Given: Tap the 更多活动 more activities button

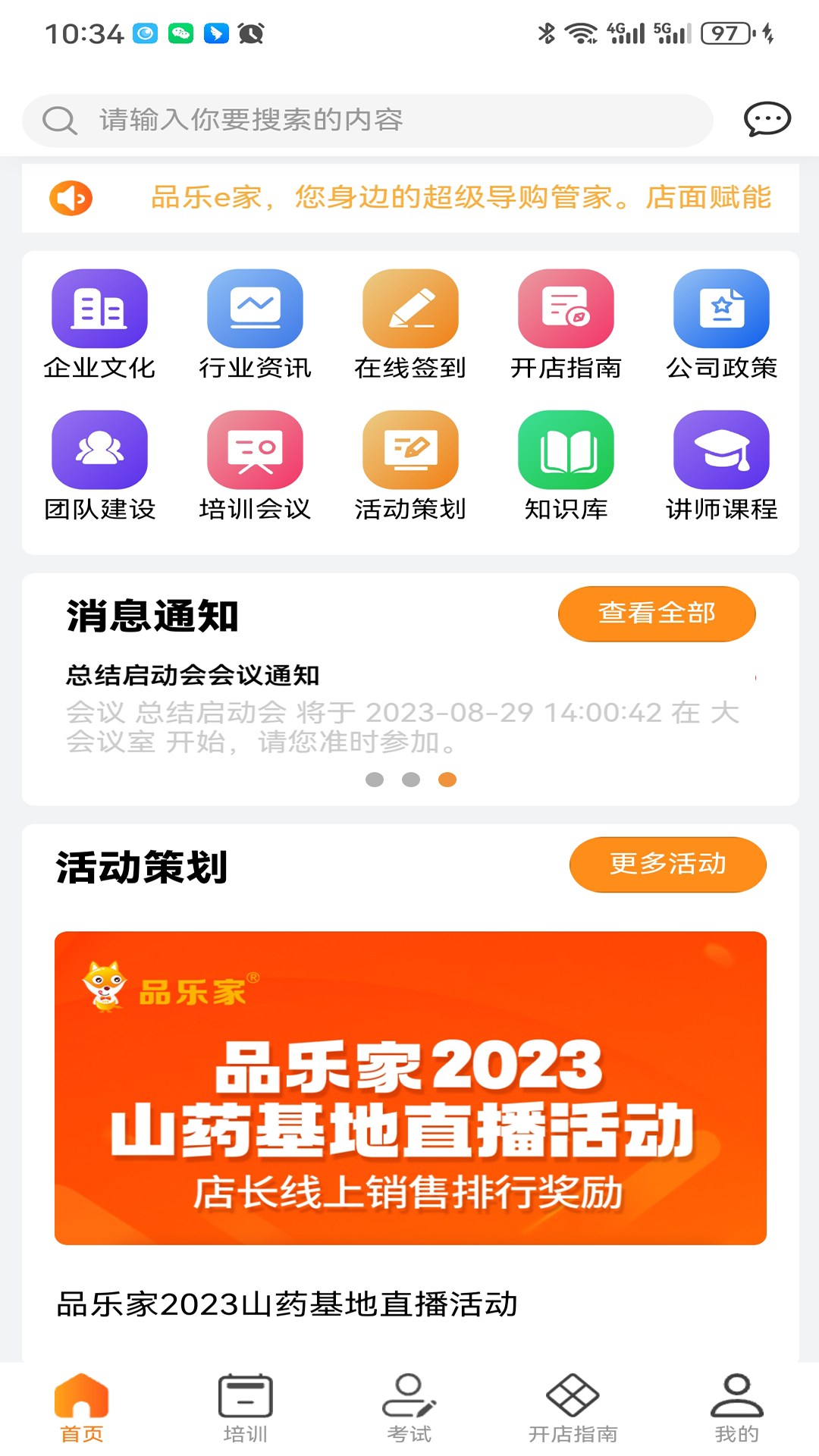Looking at the screenshot, I should [668, 864].
